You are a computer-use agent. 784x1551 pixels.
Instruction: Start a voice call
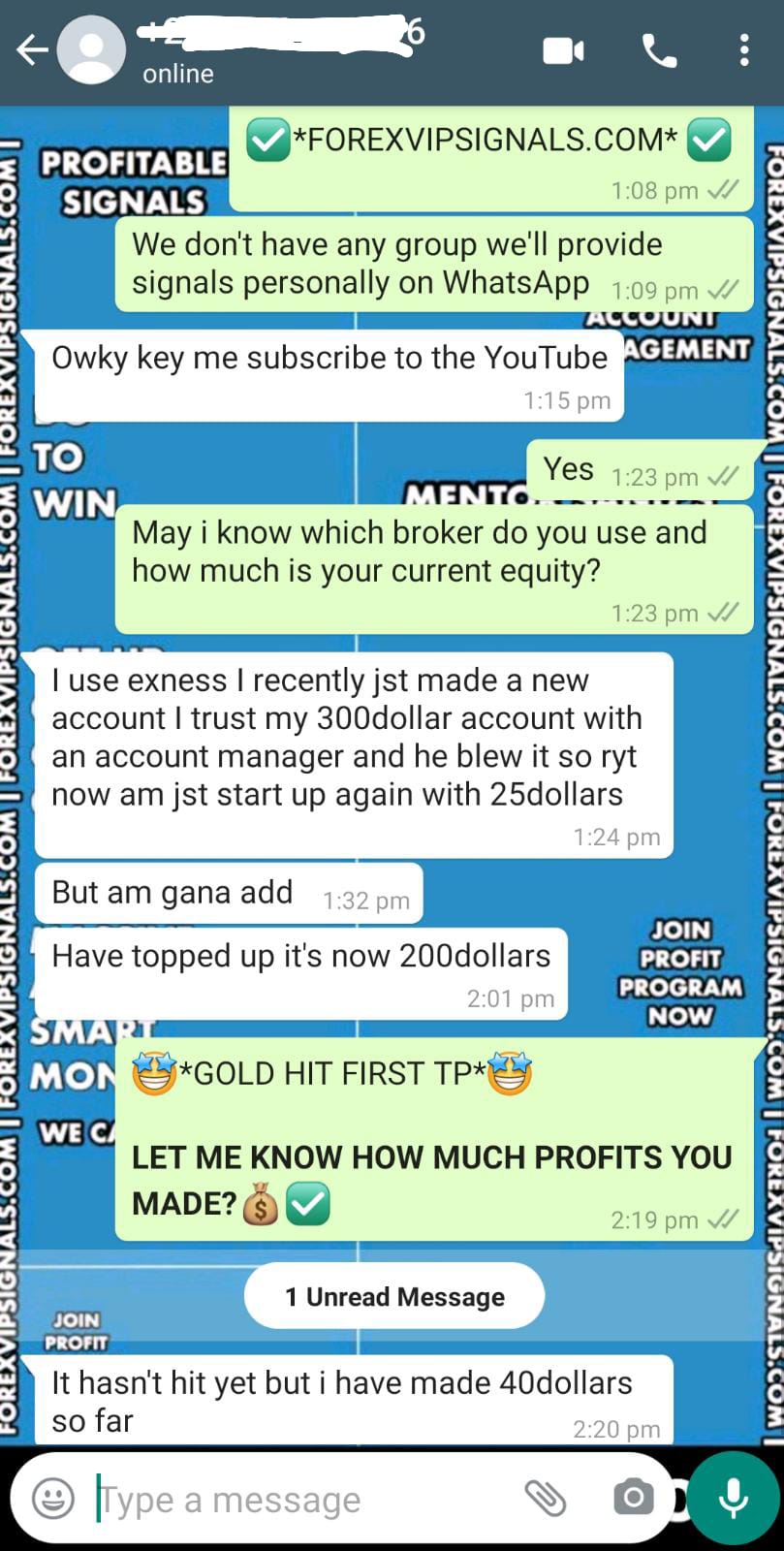659,51
